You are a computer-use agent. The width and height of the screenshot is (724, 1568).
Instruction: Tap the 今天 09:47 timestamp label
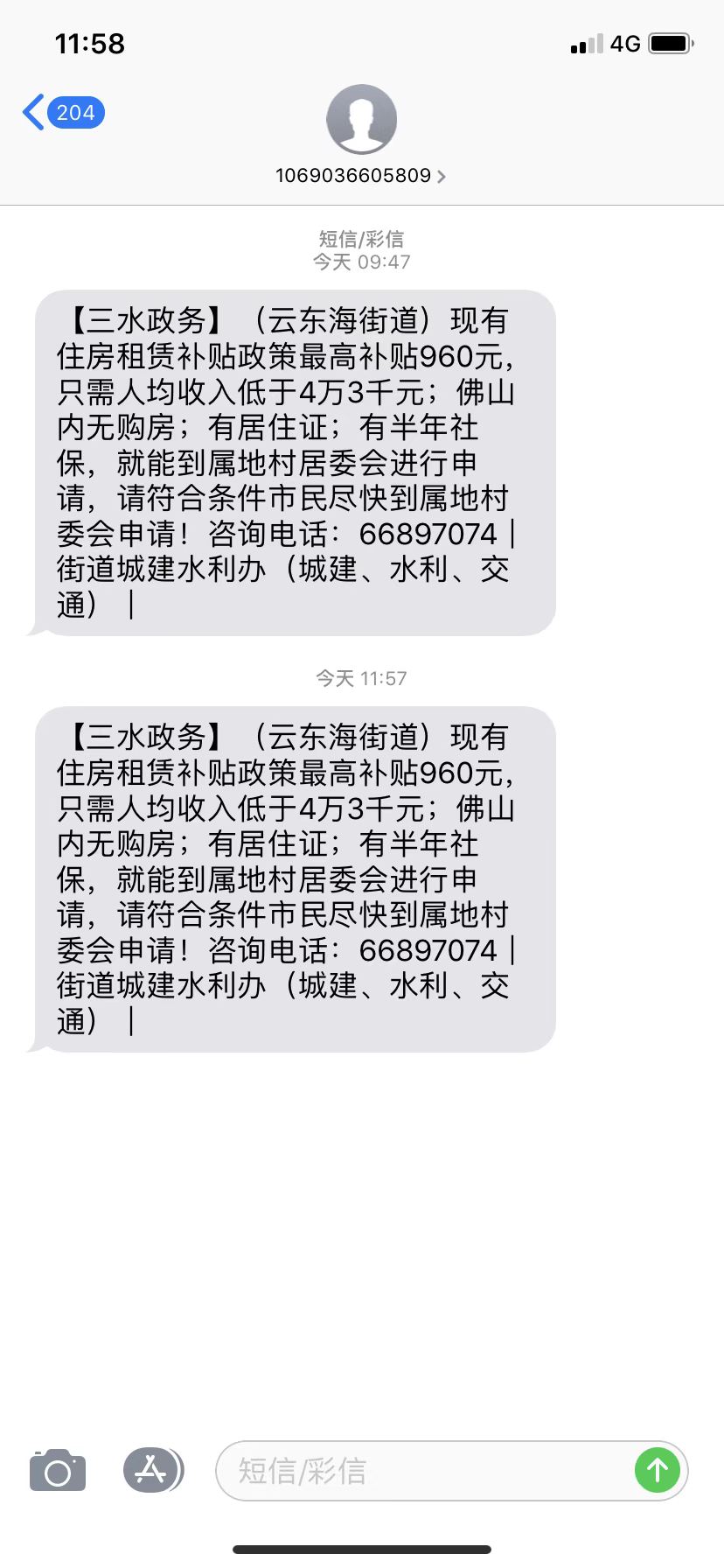pos(361,262)
